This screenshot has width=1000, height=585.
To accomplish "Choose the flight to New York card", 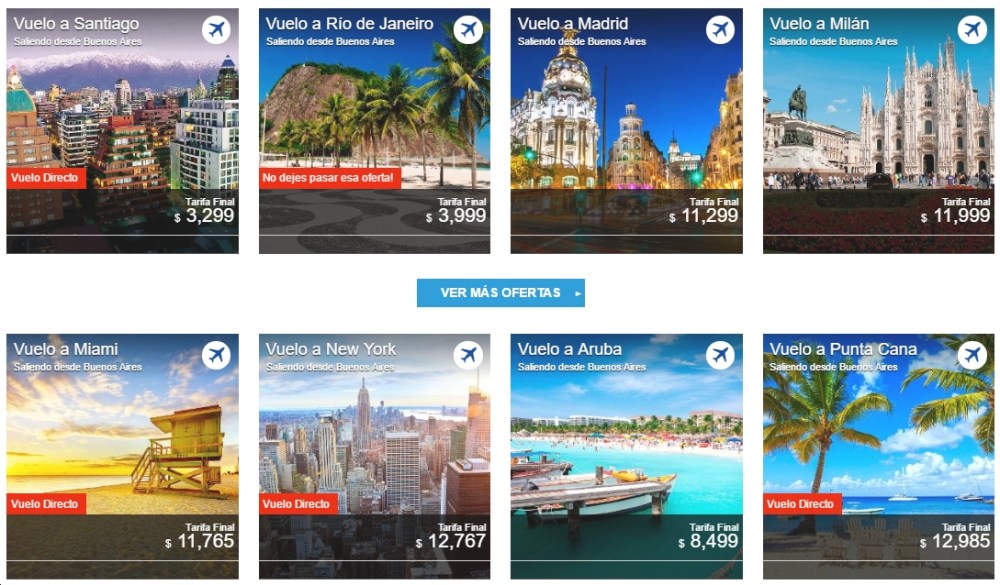I will [x=374, y=455].
